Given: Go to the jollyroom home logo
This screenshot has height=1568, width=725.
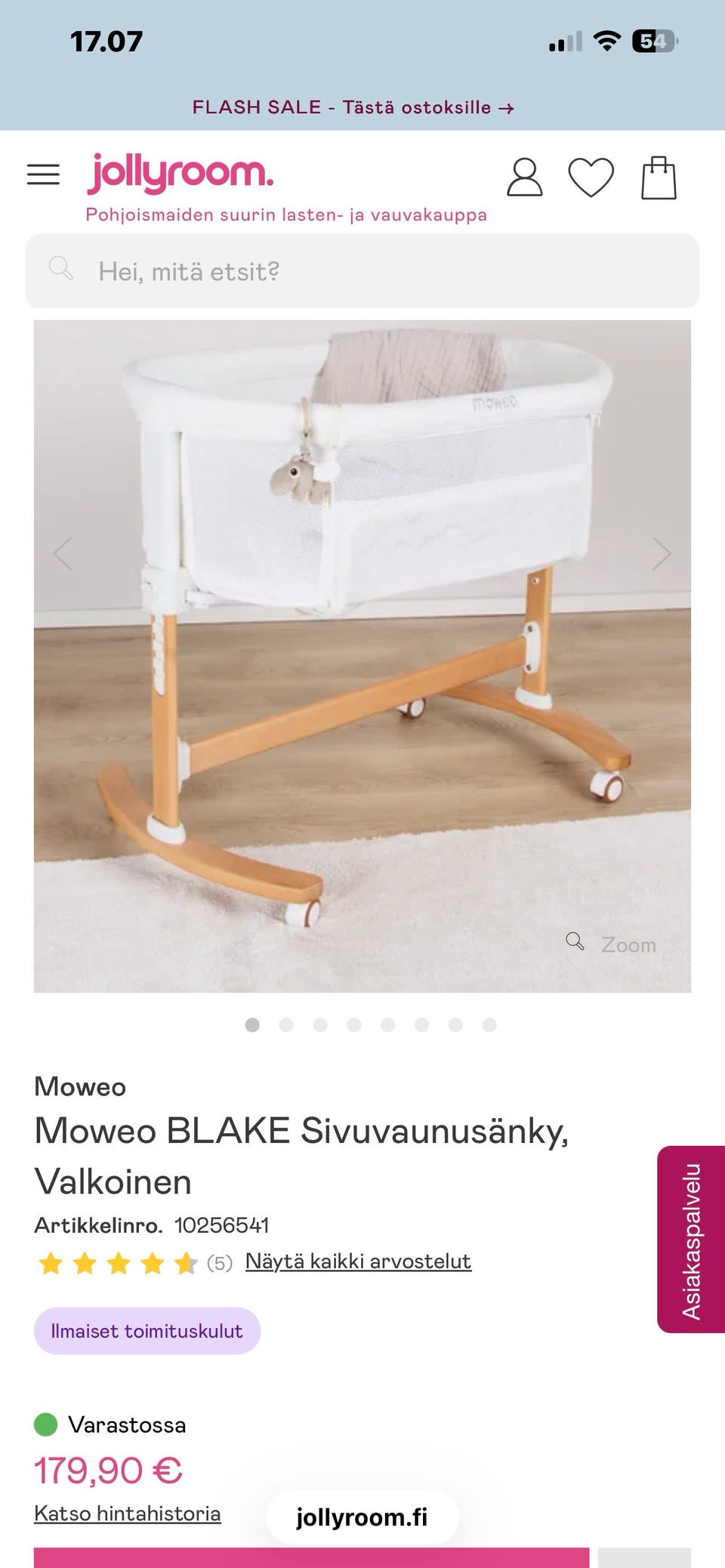Looking at the screenshot, I should pyautogui.click(x=180, y=174).
